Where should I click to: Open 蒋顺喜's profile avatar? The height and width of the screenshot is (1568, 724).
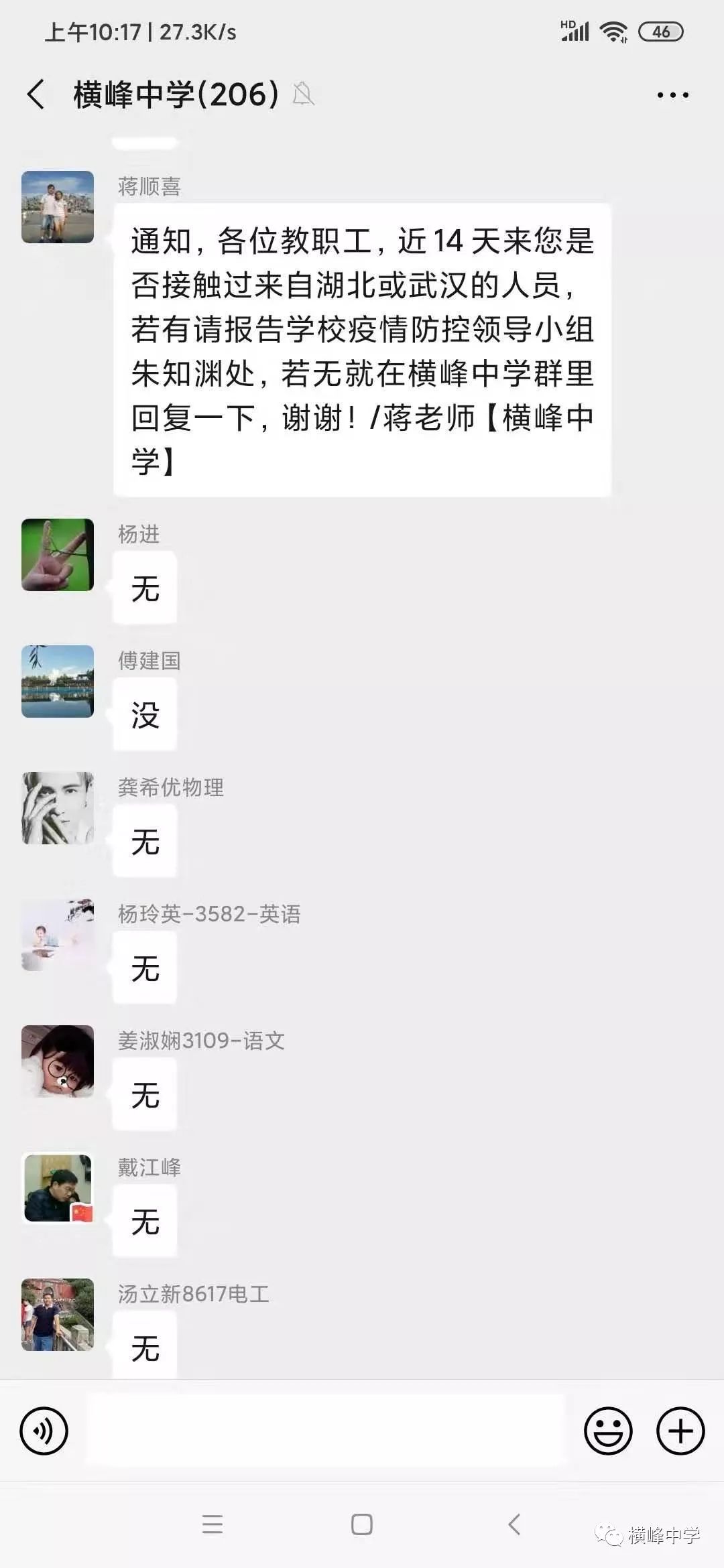click(x=58, y=207)
